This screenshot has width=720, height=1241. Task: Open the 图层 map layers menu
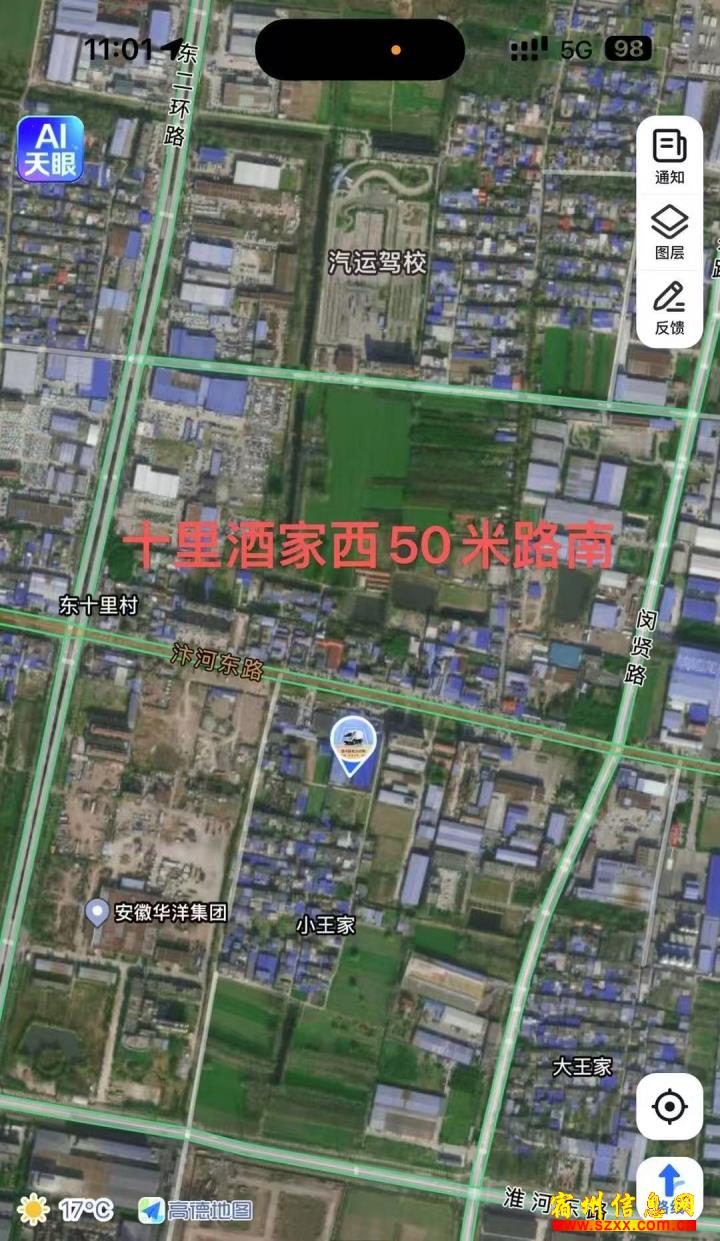(670, 233)
